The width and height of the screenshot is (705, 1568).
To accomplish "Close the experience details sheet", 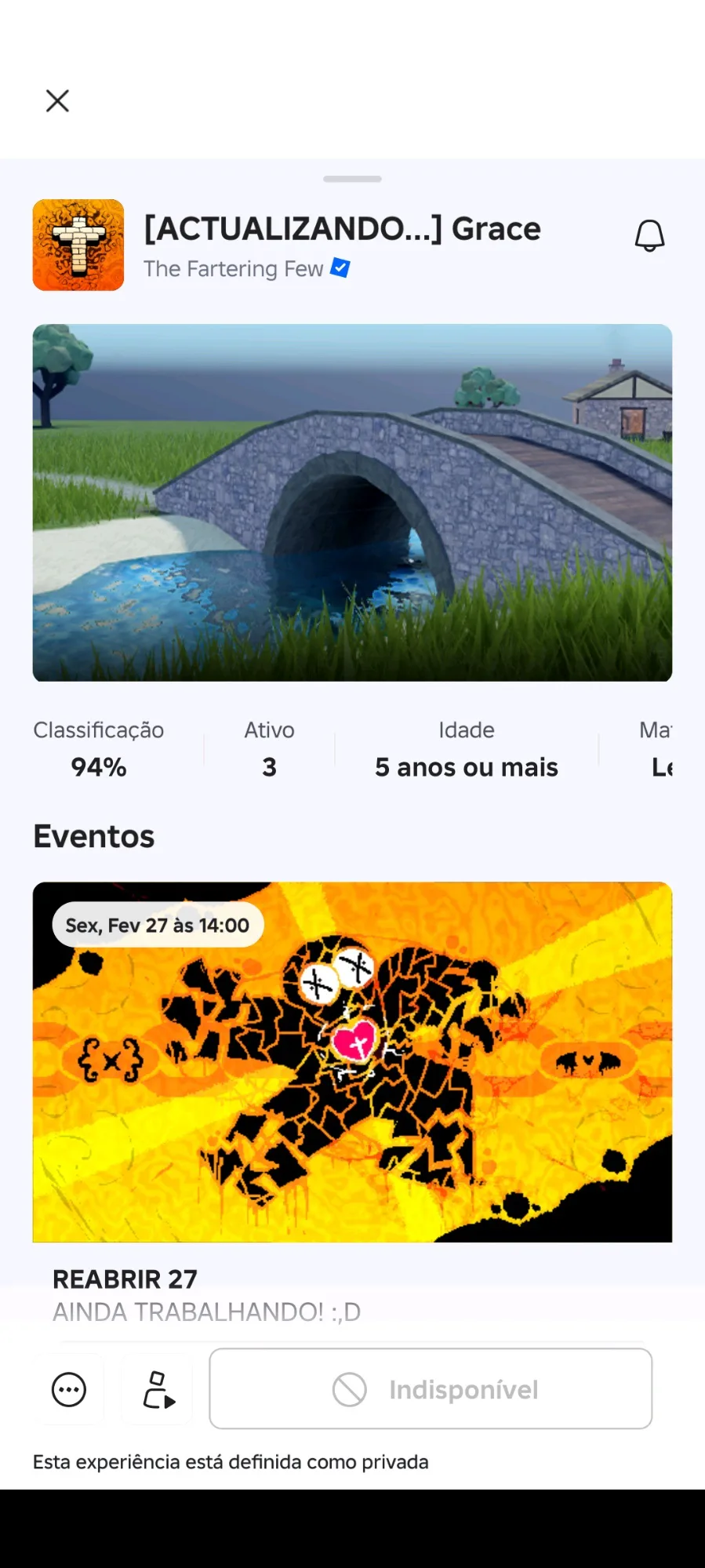I will [57, 100].
